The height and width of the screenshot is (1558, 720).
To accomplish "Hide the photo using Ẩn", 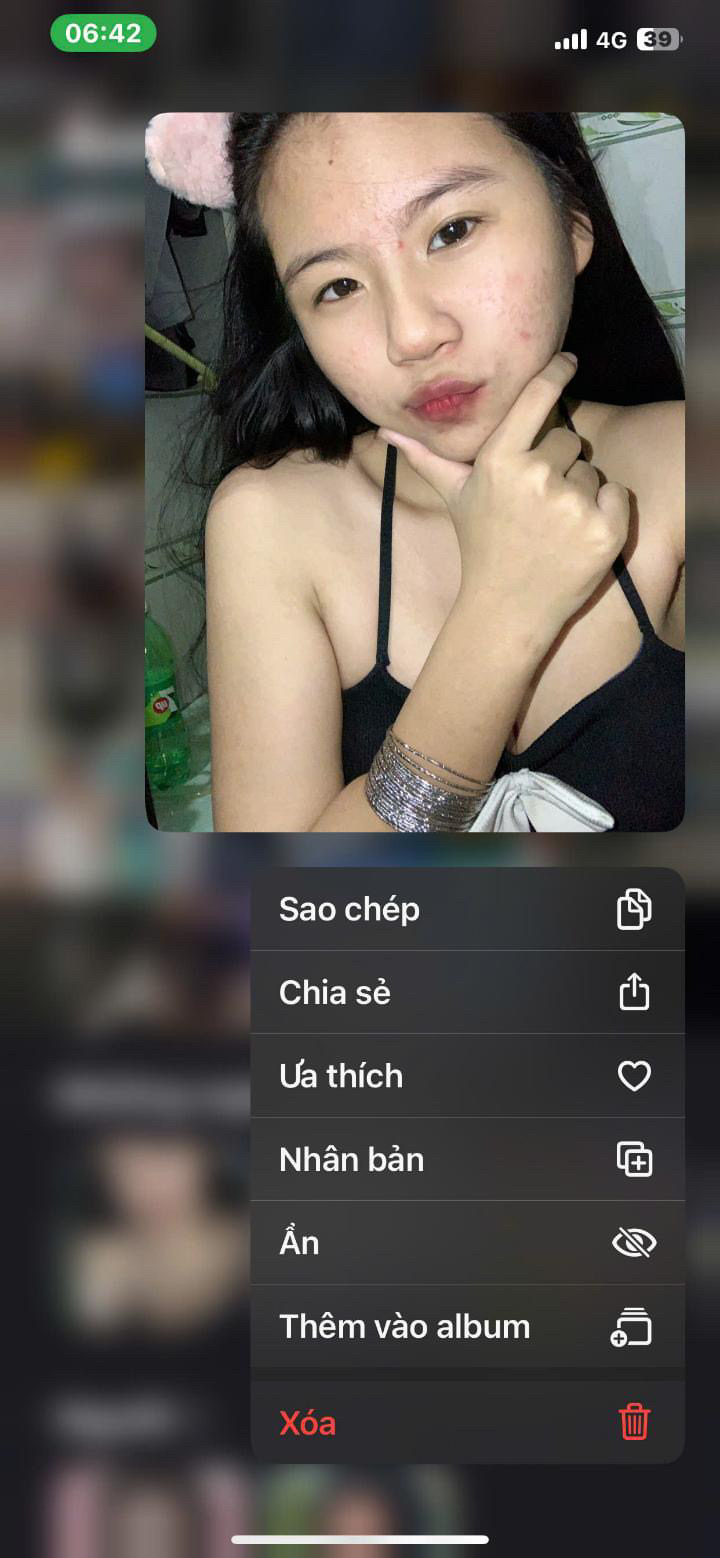I will click(466, 1243).
